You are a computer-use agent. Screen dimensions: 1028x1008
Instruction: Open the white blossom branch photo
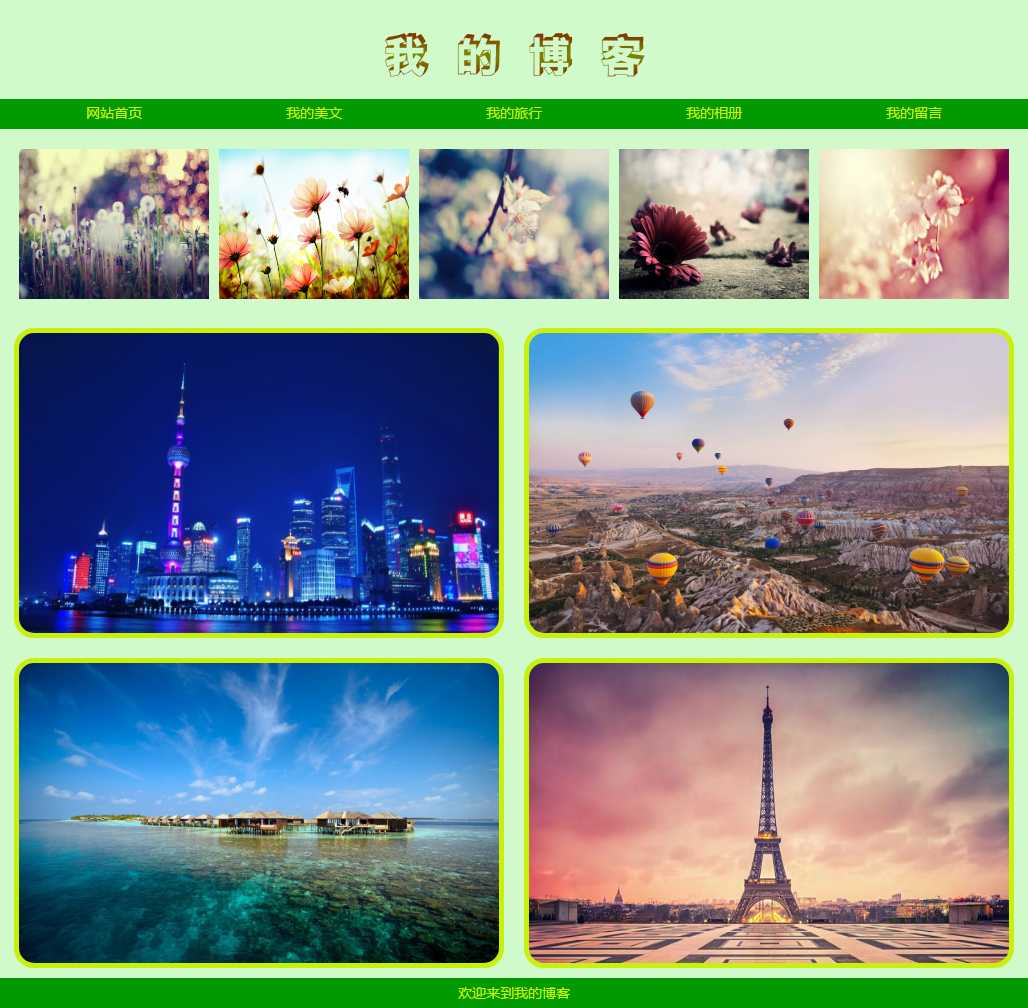pyautogui.click(x=514, y=224)
